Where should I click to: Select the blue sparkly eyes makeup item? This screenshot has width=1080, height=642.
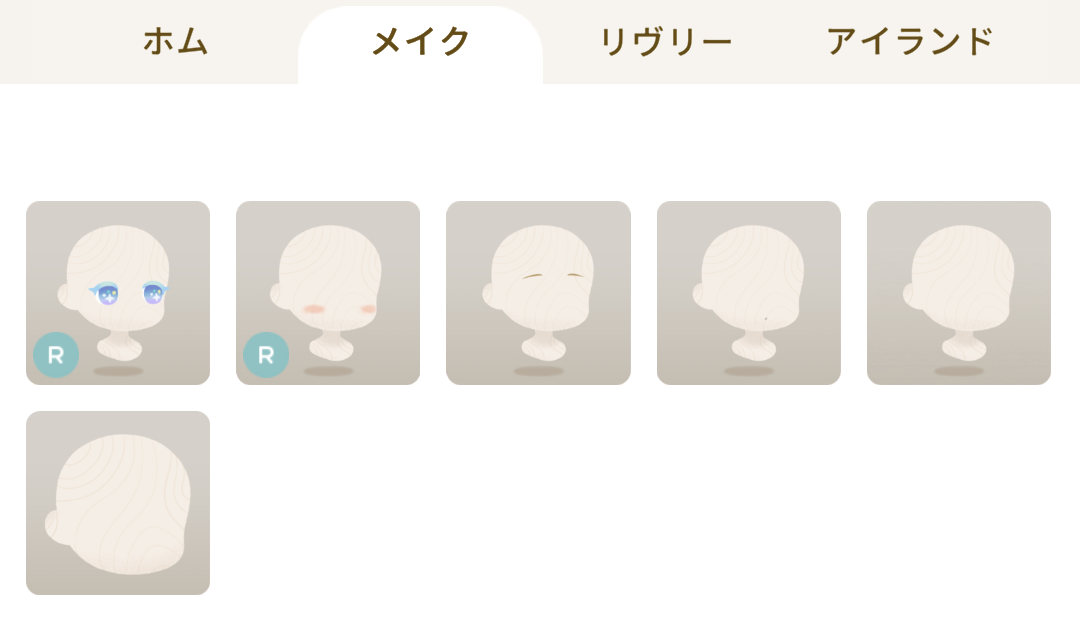point(118,293)
